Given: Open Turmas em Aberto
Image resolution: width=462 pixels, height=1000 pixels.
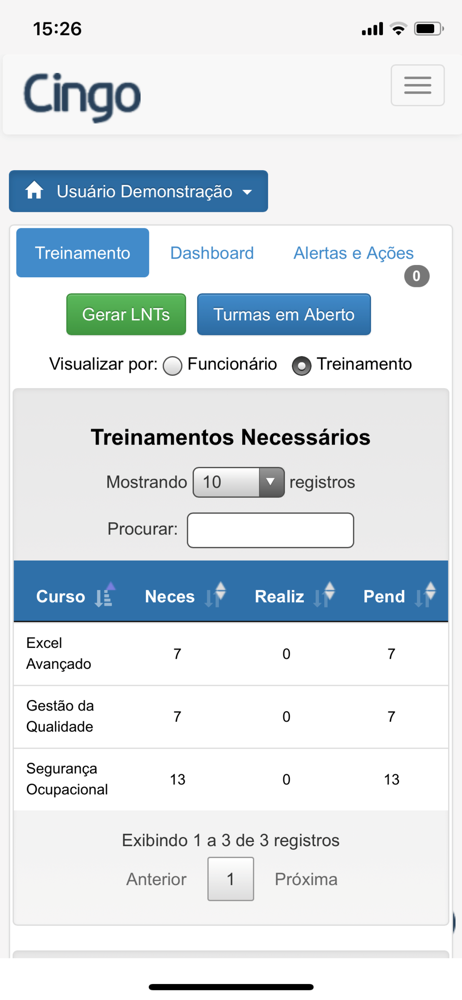Looking at the screenshot, I should tap(284, 314).
